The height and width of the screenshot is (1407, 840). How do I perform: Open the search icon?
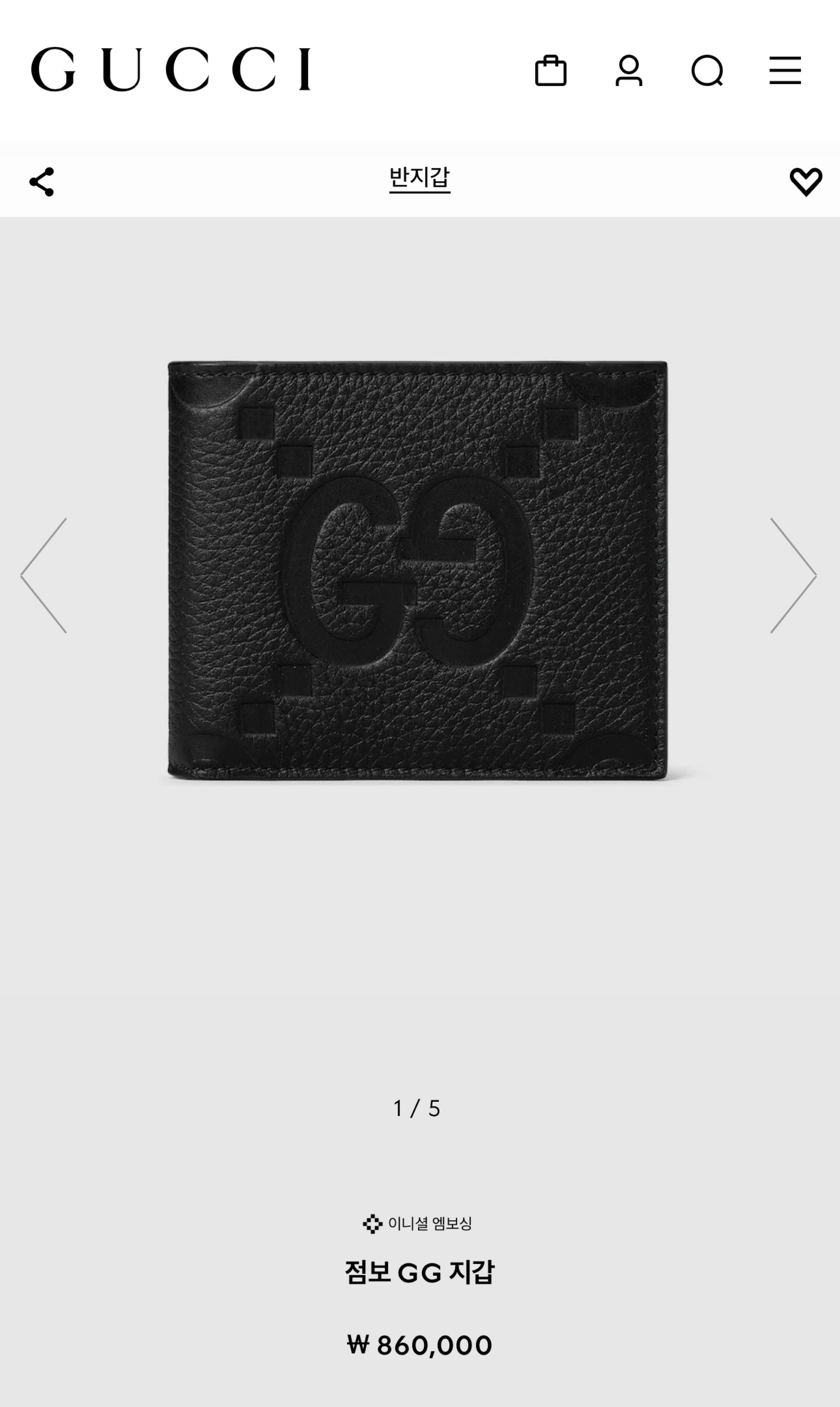click(707, 71)
